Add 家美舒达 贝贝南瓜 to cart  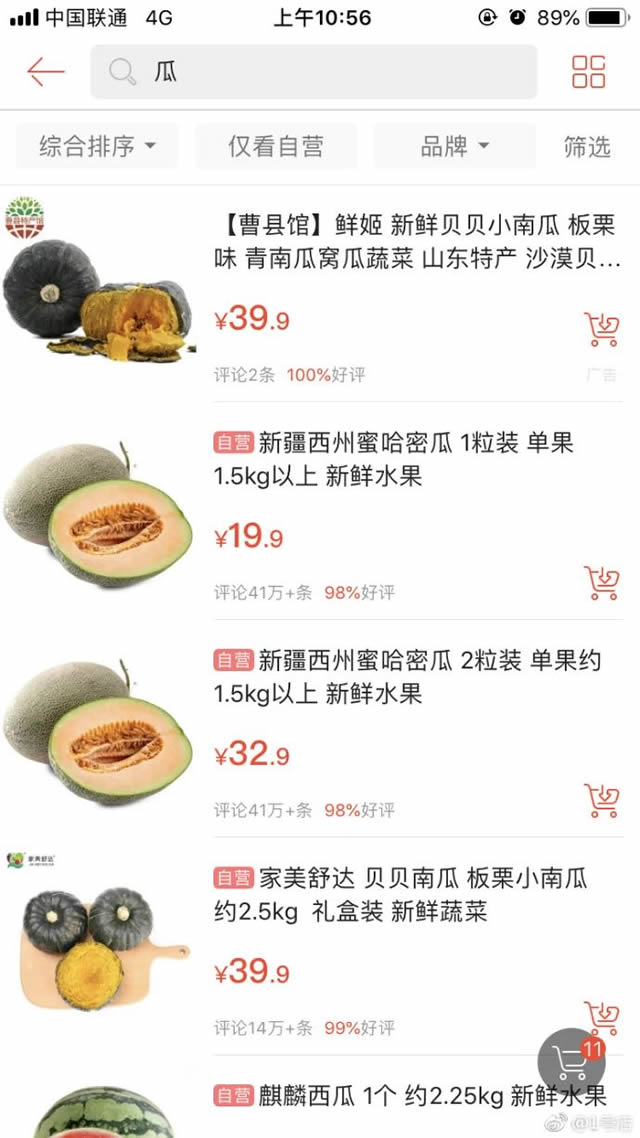click(601, 1014)
